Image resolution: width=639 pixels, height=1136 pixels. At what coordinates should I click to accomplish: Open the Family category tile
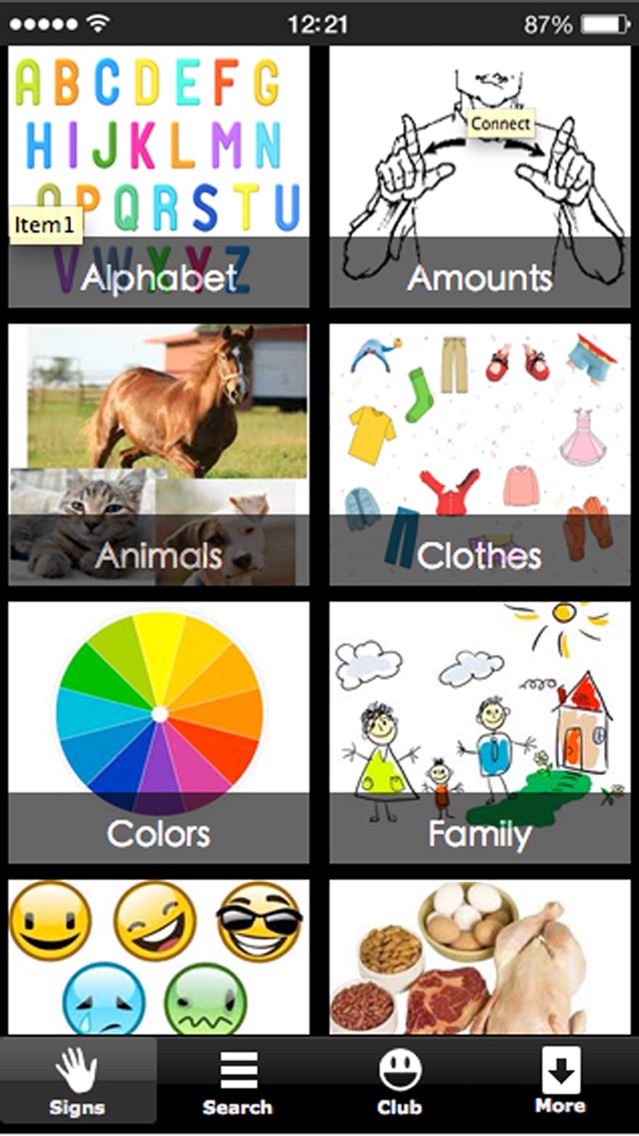click(480, 732)
